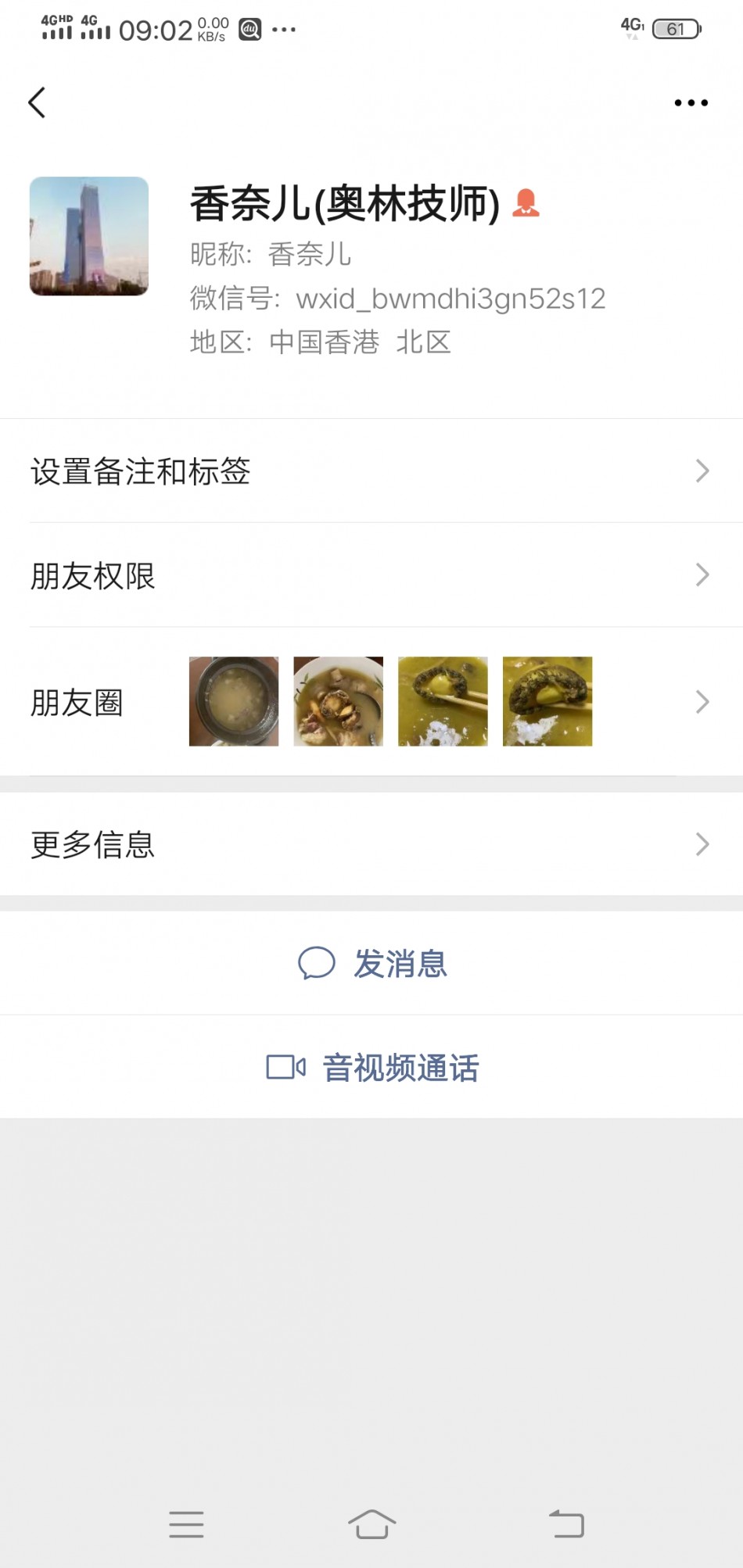Open 更多信息 row
This screenshot has height=1568, width=743.
click(371, 844)
